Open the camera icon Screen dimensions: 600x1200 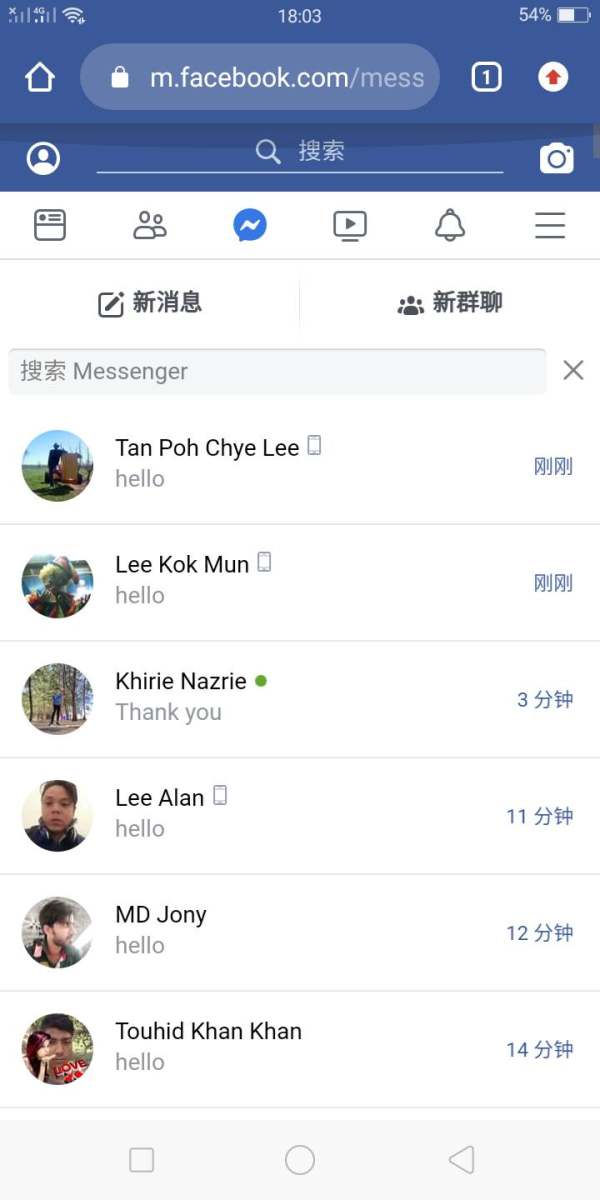click(557, 158)
